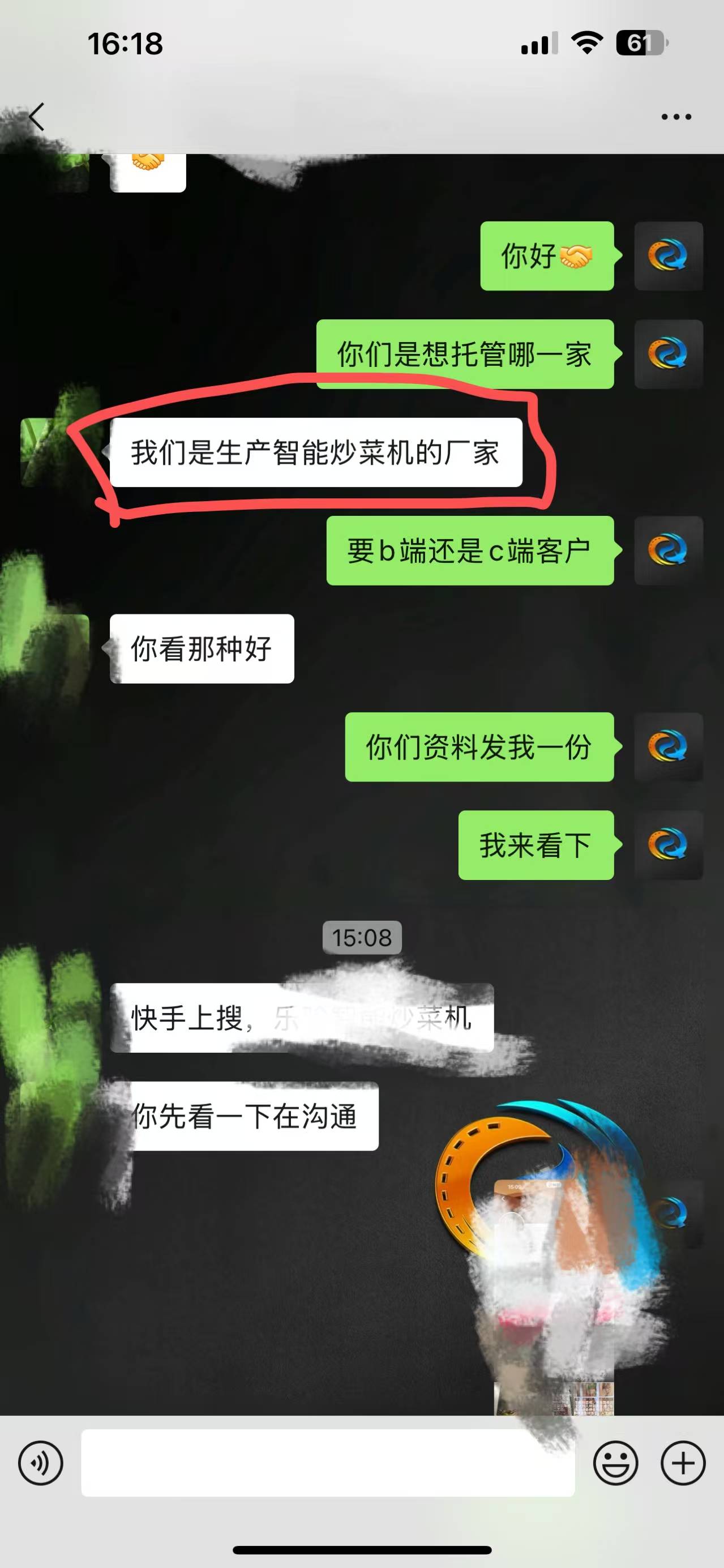The width and height of the screenshot is (724, 1568).
Task: Switch to voice message input
Action: click(41, 1463)
